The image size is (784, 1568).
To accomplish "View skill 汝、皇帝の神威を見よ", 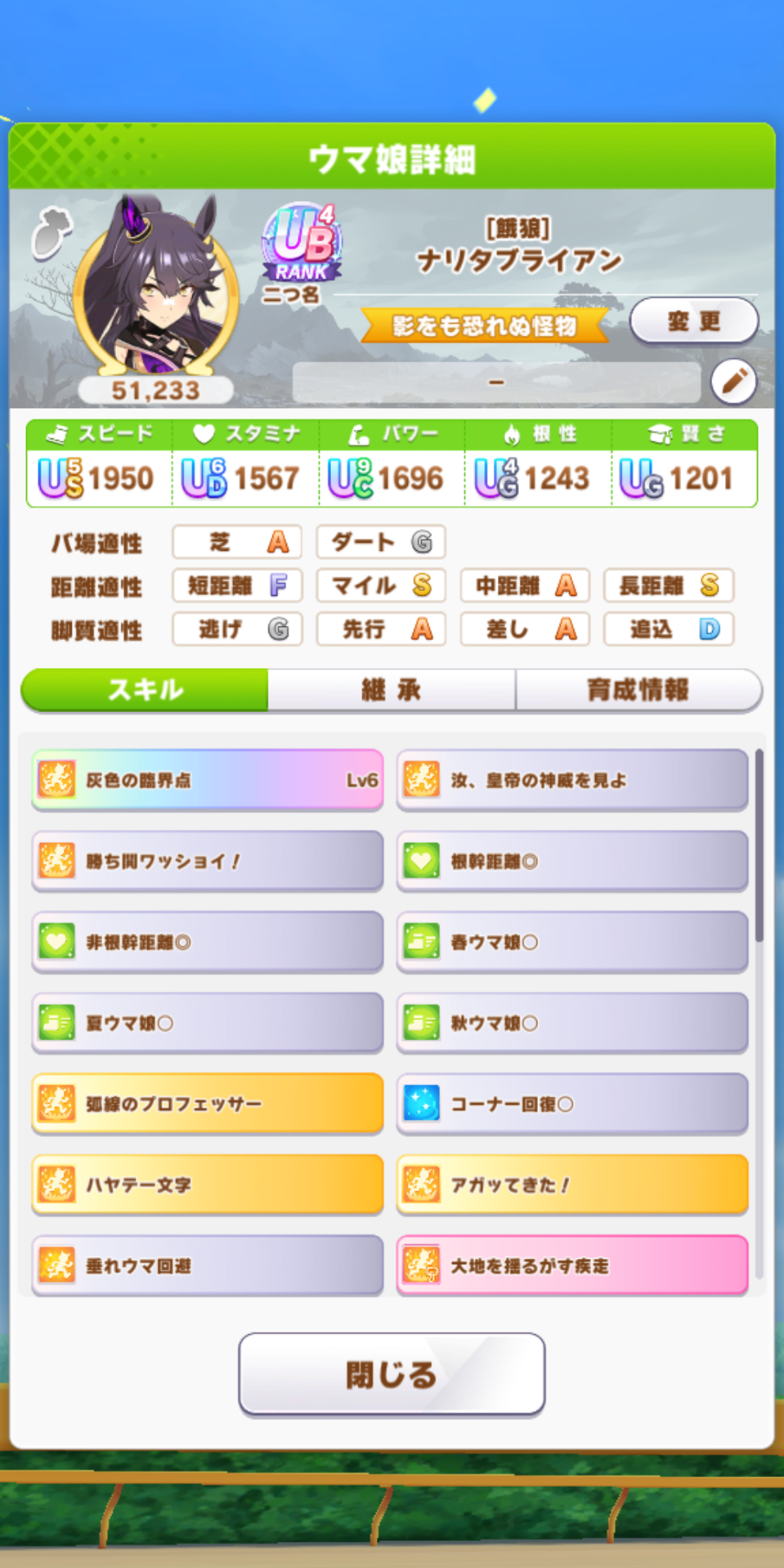I will tap(573, 780).
